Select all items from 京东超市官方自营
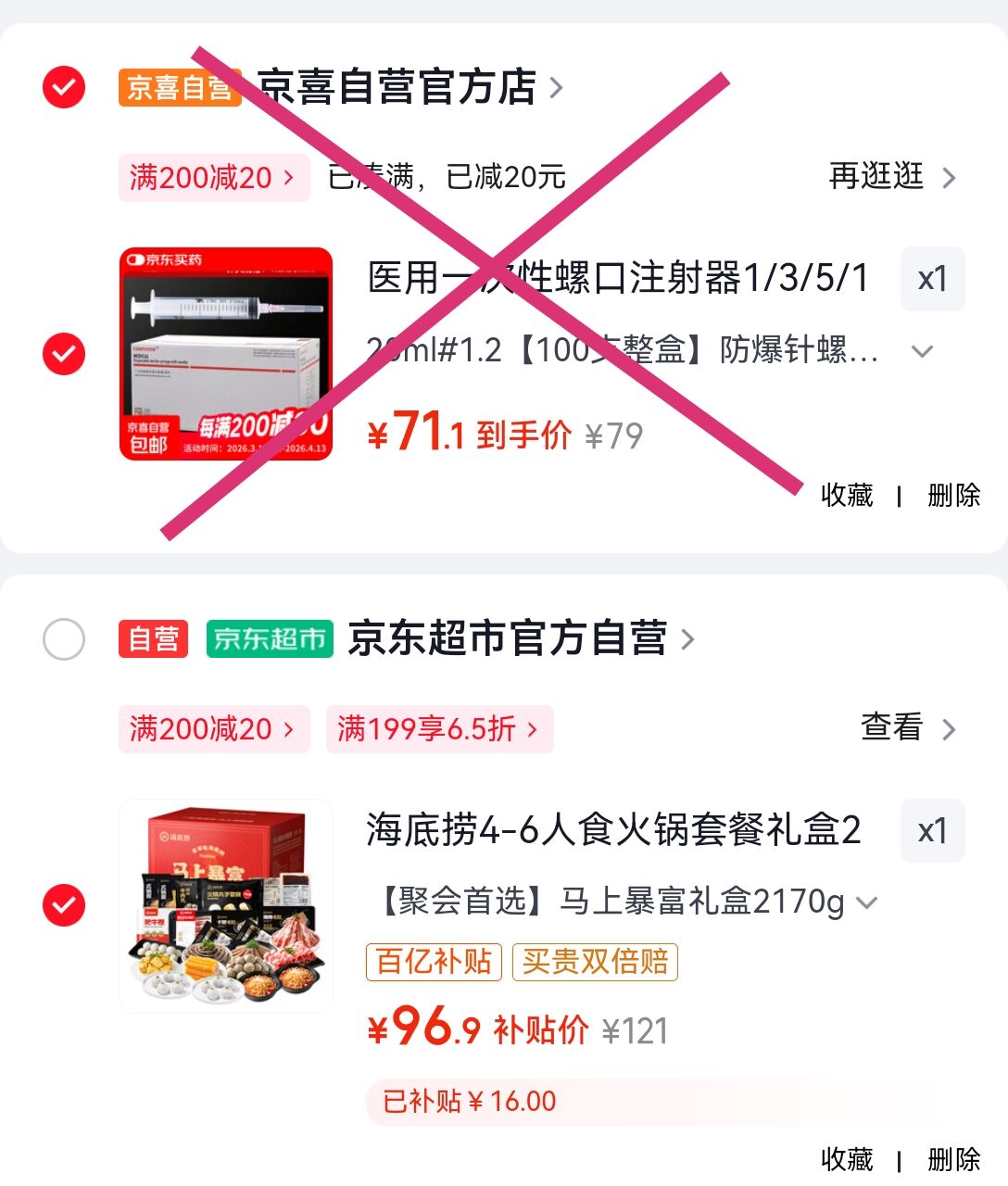Image resolution: width=1008 pixels, height=1186 pixels. click(64, 639)
